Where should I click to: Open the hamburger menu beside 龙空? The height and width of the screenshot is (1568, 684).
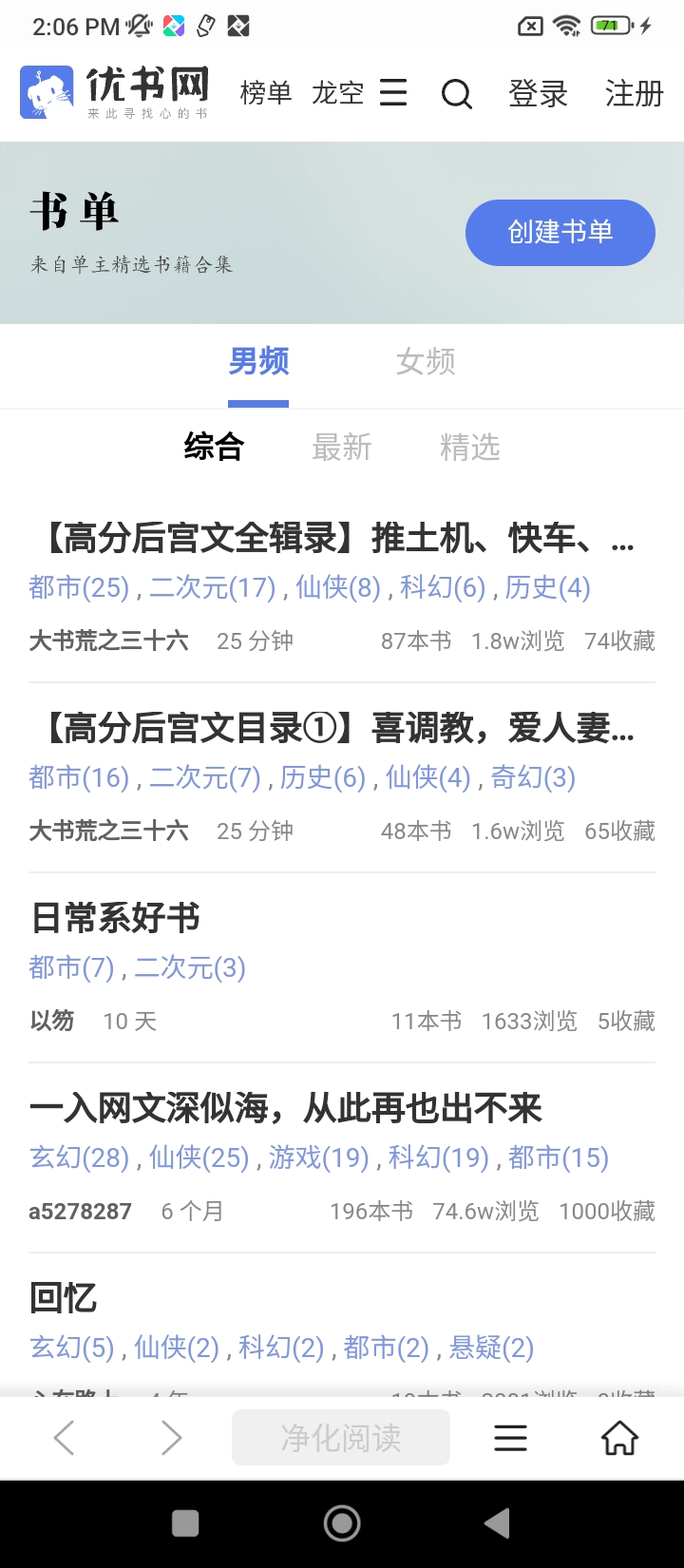[x=393, y=92]
